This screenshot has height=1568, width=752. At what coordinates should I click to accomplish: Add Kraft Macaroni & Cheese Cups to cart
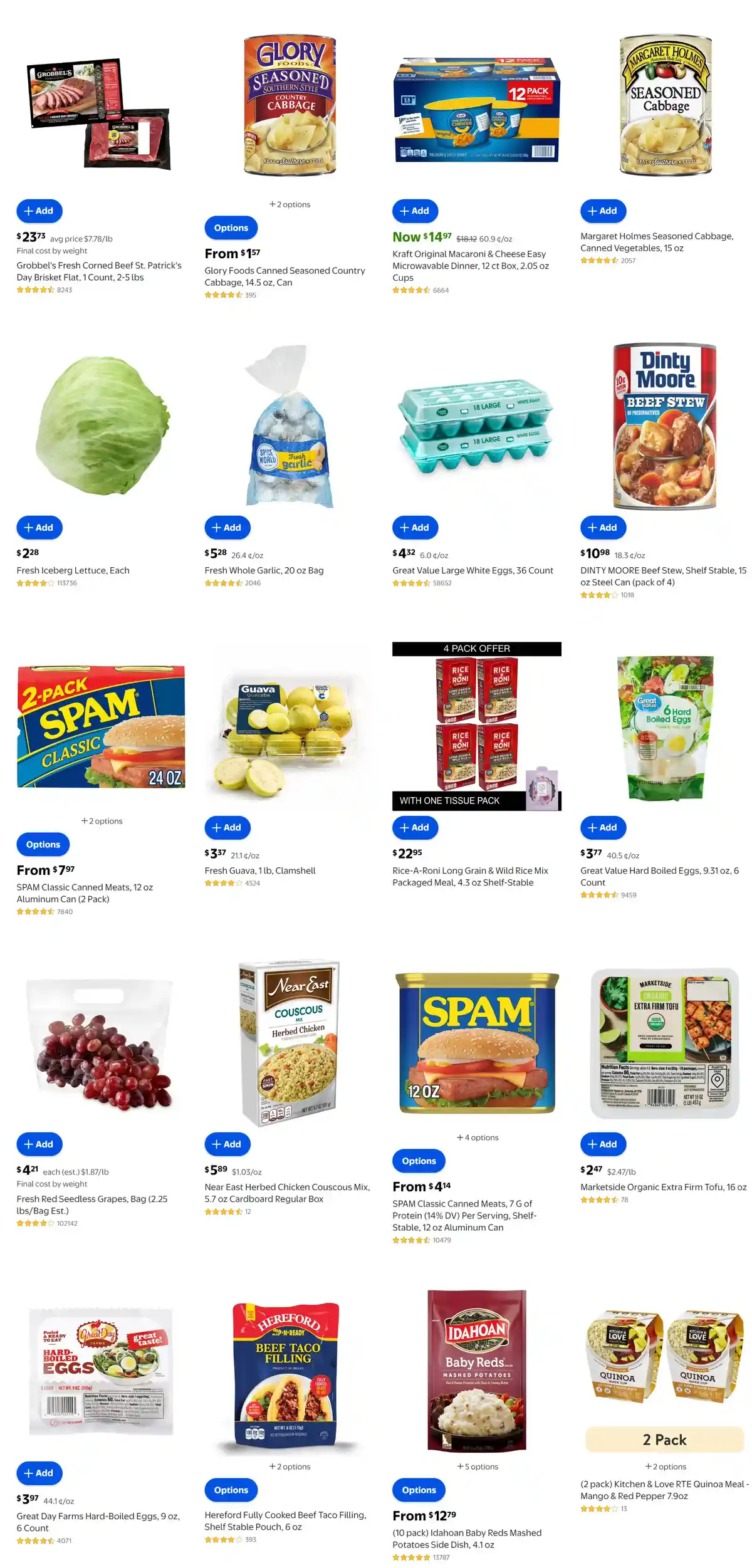pyautogui.click(x=415, y=211)
